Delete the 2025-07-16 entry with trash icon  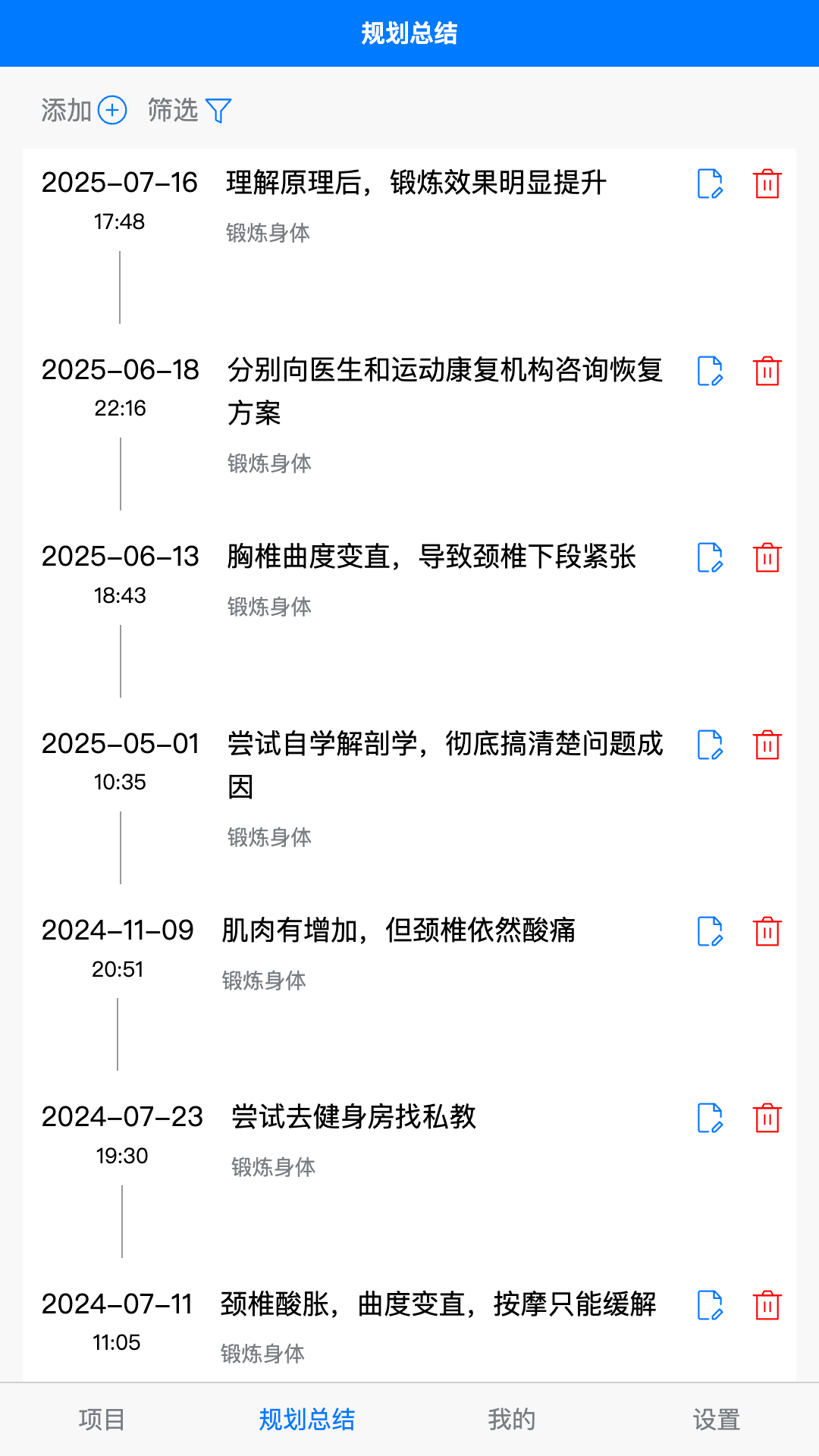768,184
